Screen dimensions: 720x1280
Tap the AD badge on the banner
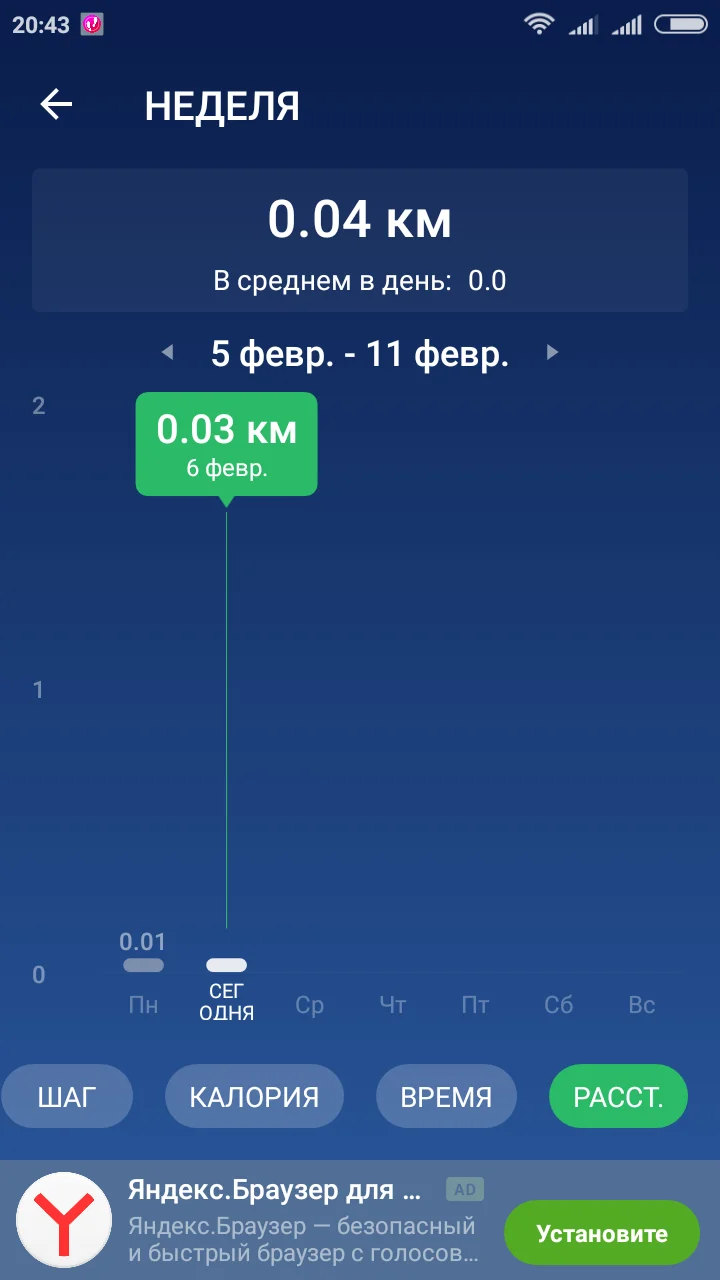click(x=463, y=1189)
